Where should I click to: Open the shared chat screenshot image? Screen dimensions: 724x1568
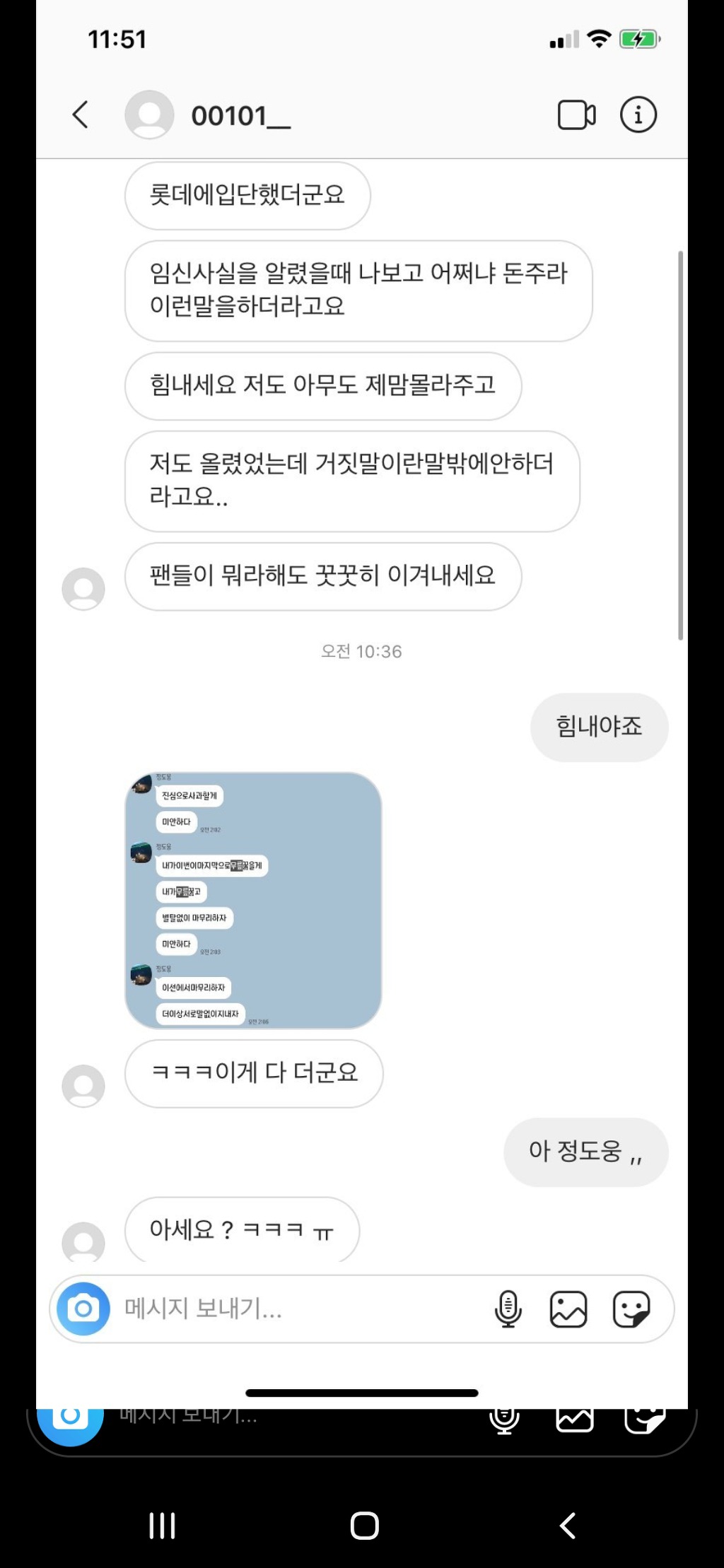tap(253, 900)
